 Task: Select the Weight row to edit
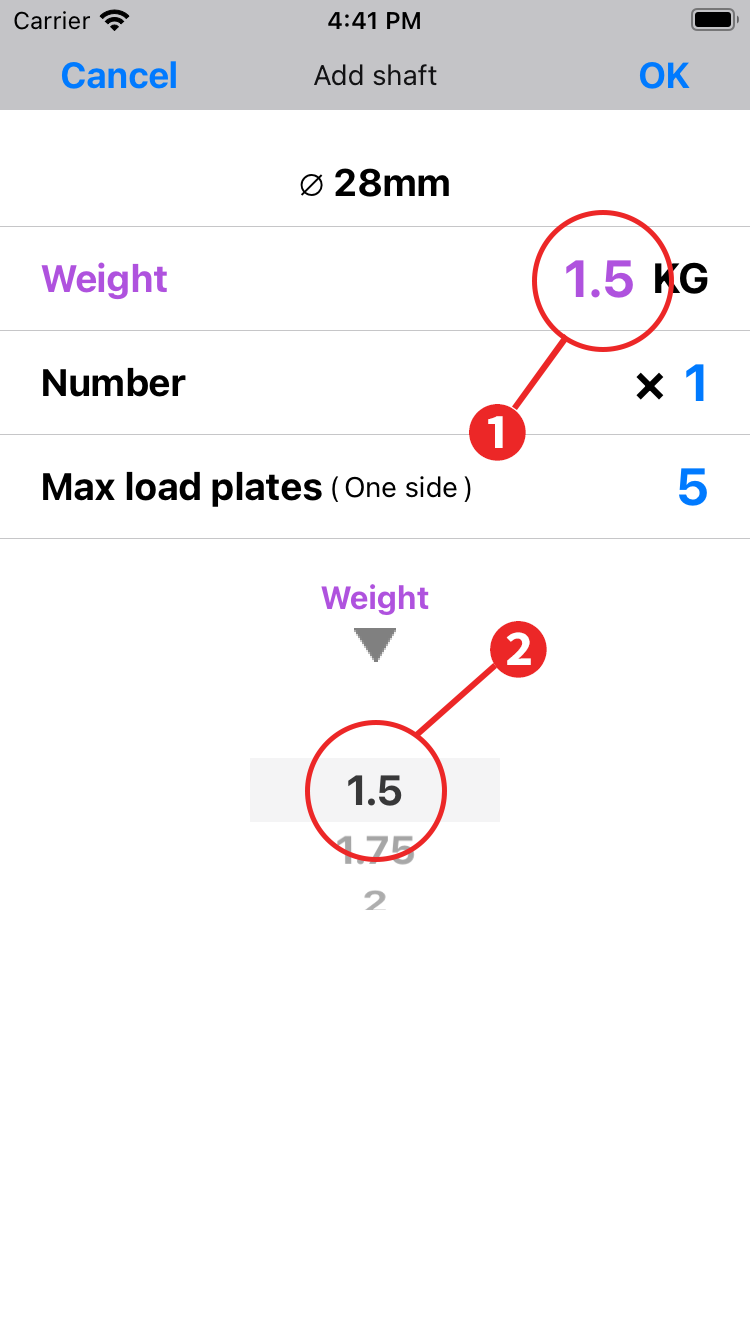374,279
